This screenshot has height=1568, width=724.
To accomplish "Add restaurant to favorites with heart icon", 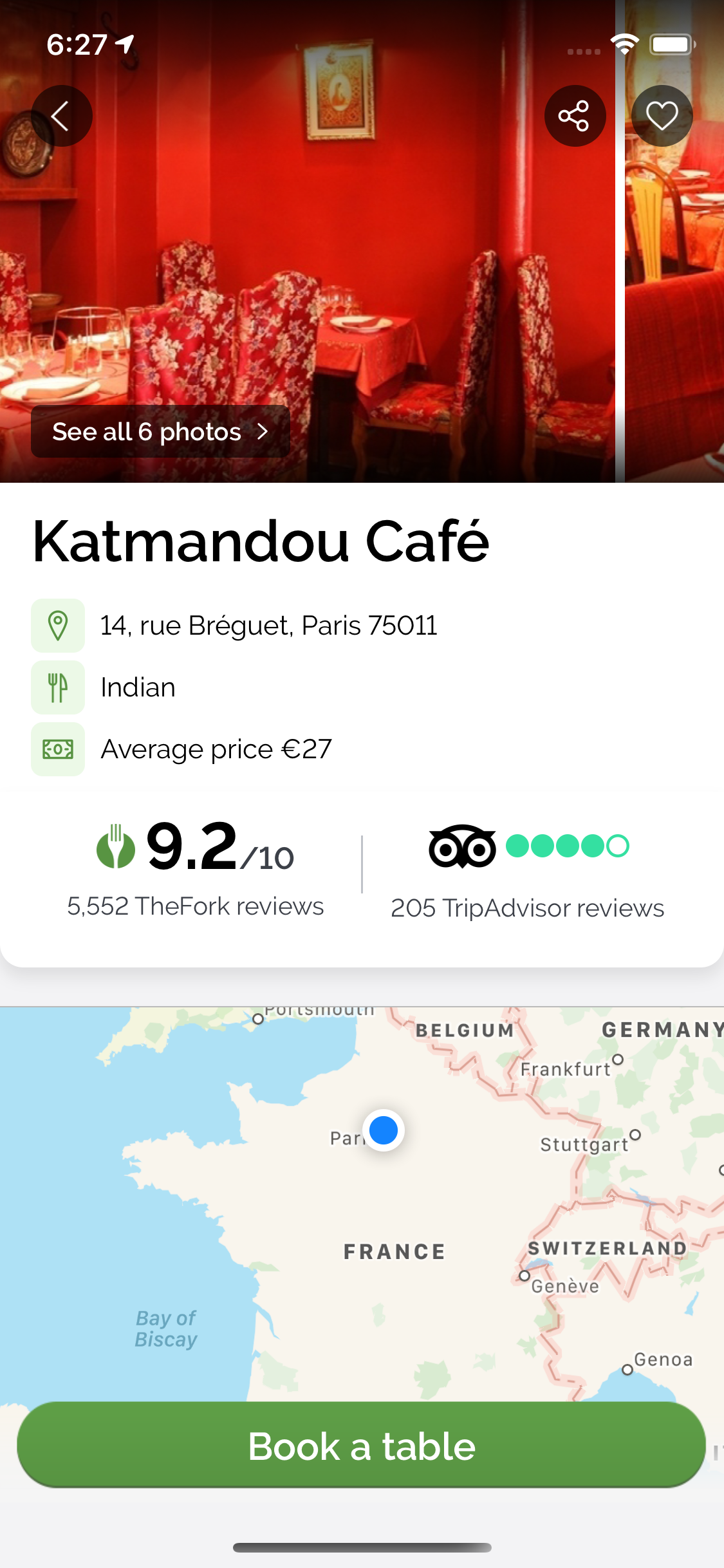I will tap(662, 116).
